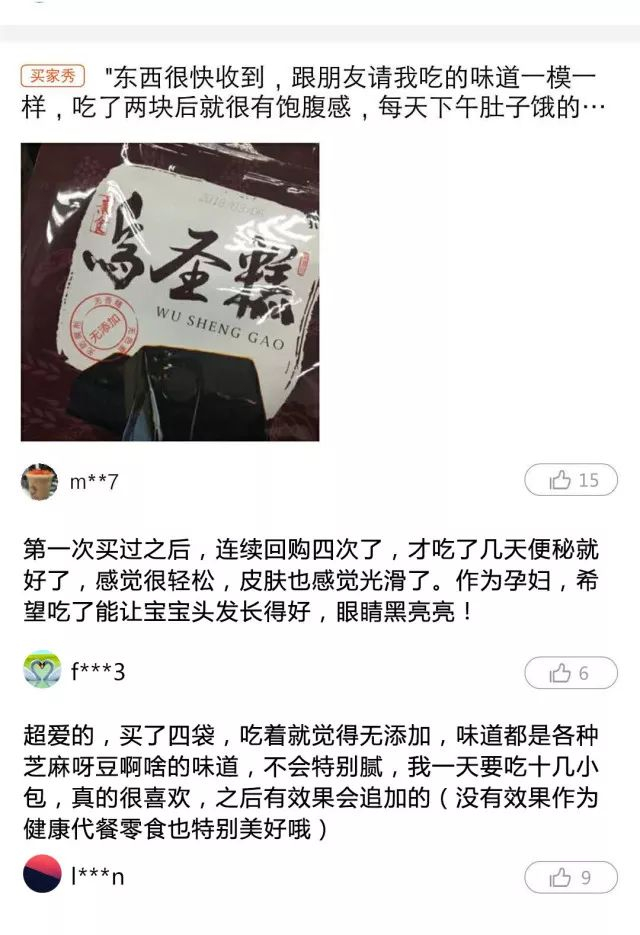Viewport: 640px width, 935px height.
Task: Open the Wu Sheng Gao review photo
Action: coord(170,292)
